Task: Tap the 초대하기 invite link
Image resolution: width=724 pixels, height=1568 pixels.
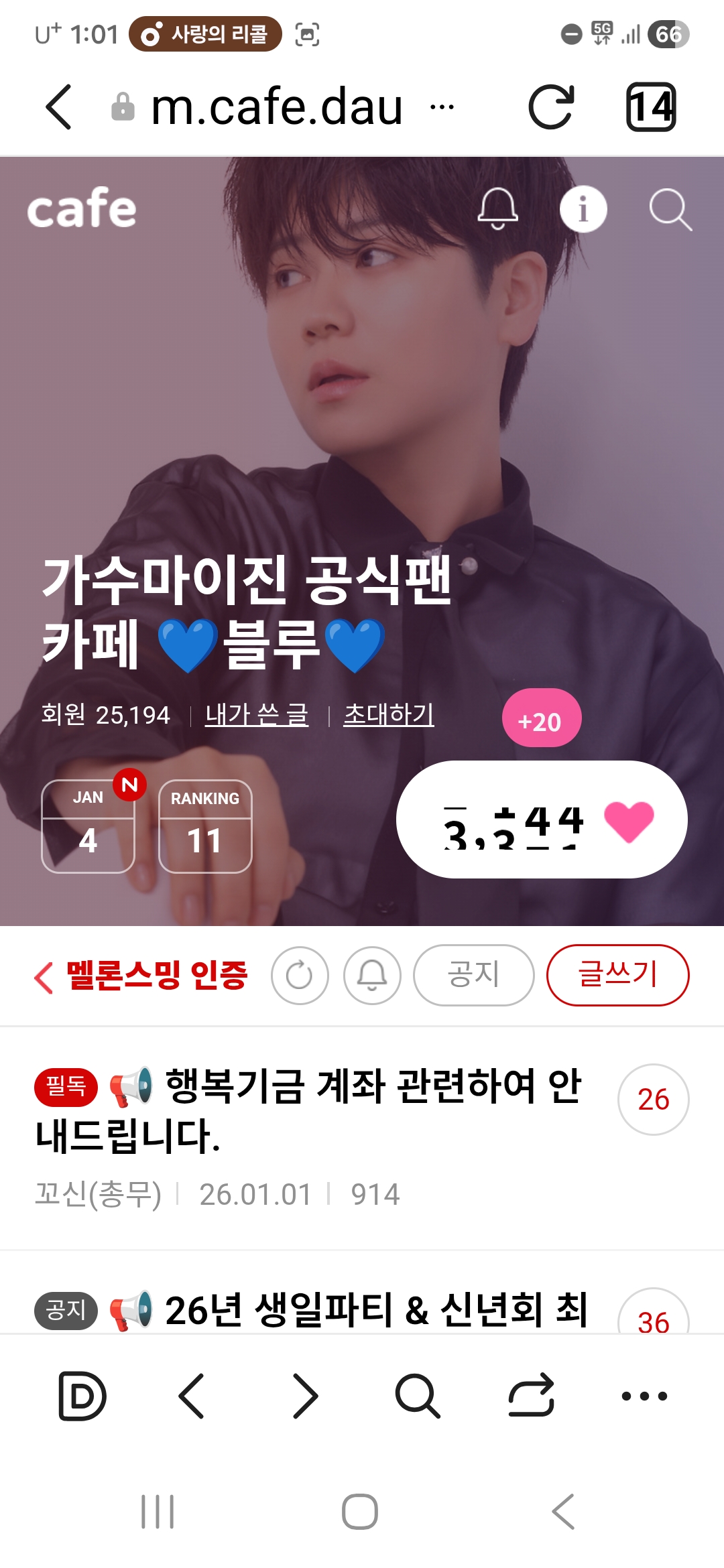Action: 389,715
